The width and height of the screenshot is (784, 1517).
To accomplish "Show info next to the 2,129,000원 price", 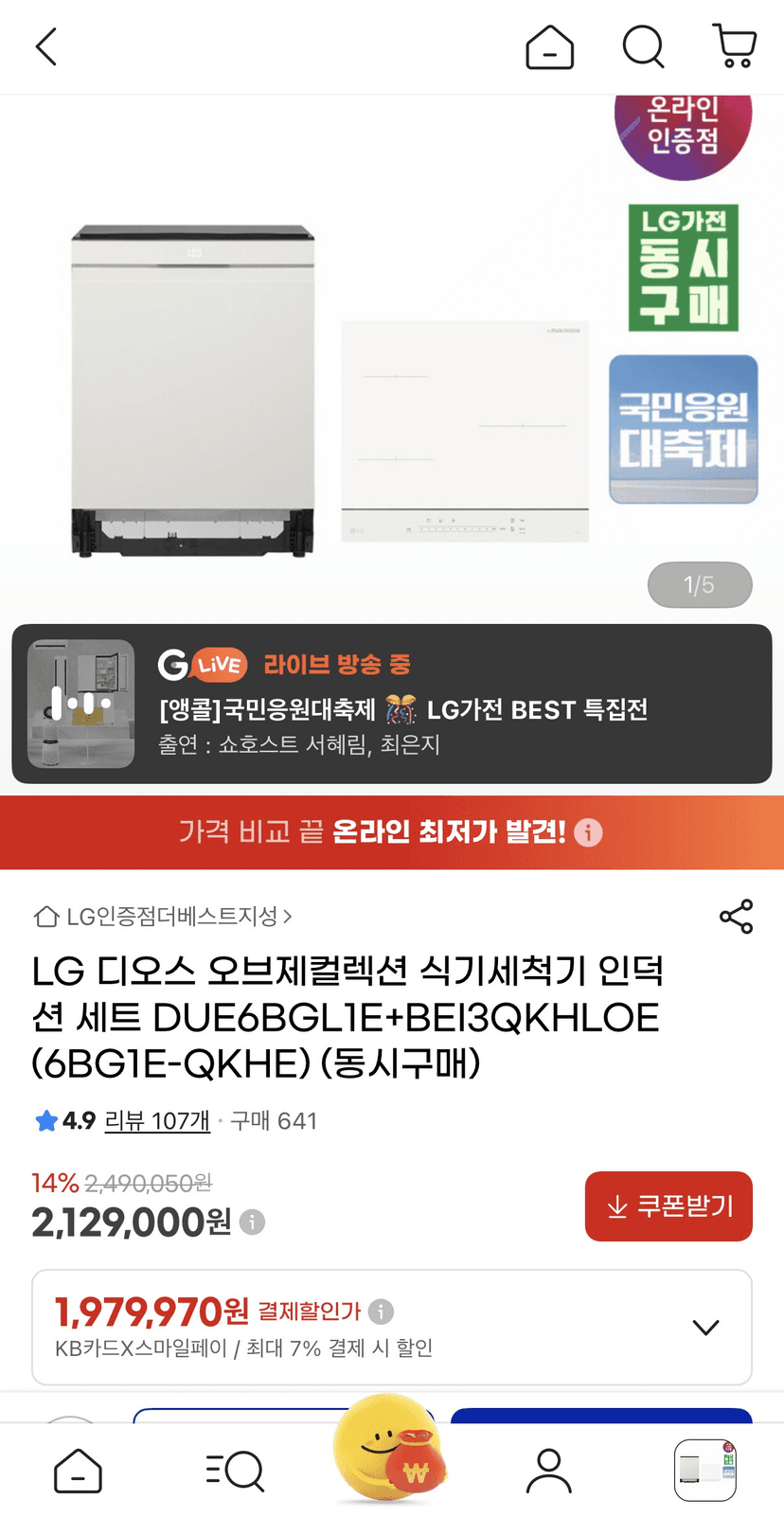I will click(252, 1223).
